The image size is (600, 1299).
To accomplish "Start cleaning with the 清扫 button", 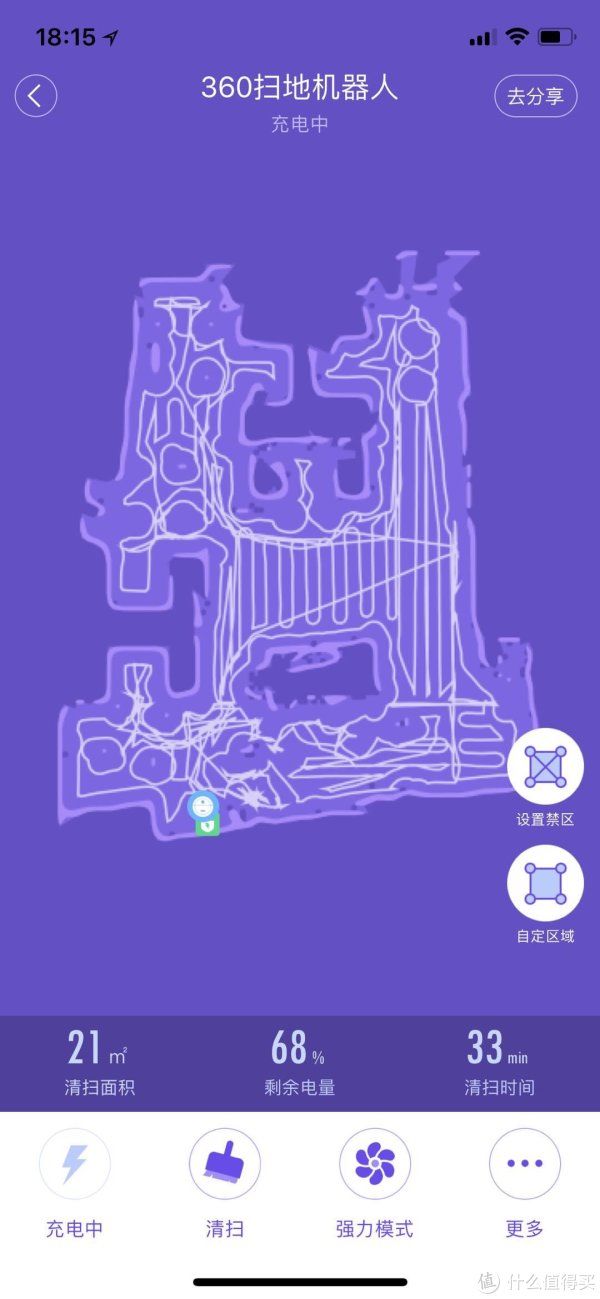I will click(x=225, y=1164).
